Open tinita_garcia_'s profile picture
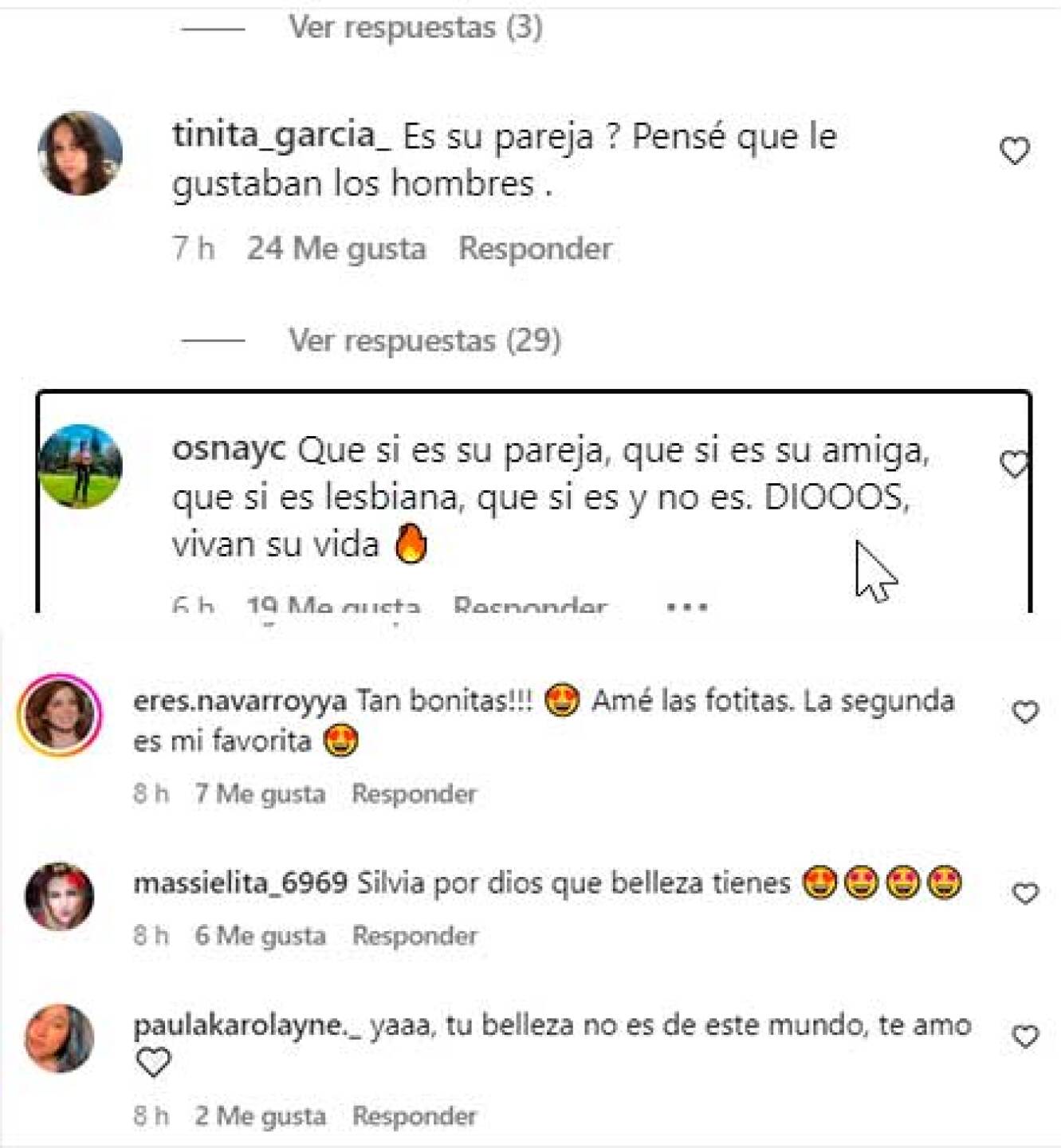Screen dimensions: 1061x1148 [81, 153]
